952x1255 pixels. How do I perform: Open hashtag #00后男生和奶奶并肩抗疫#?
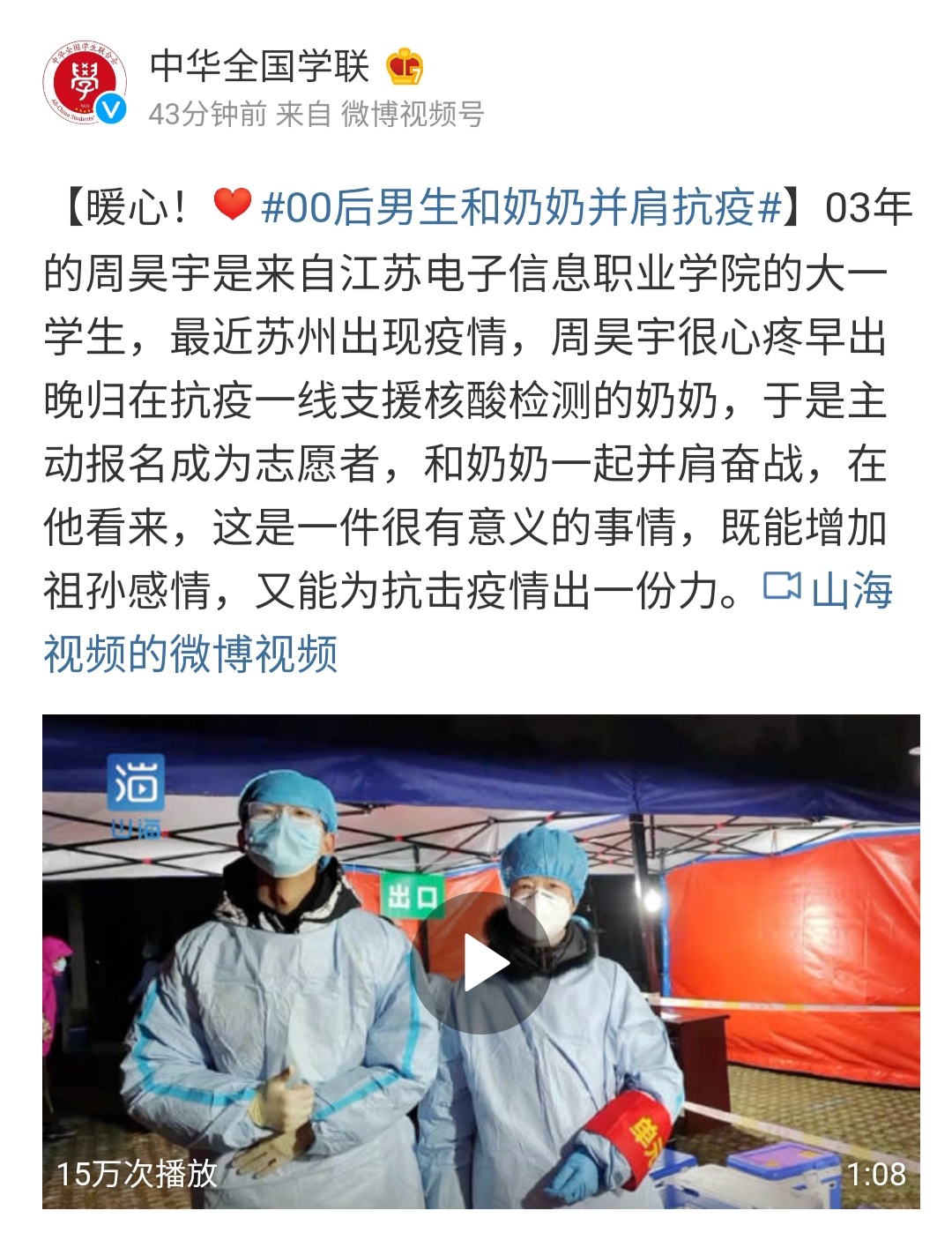(522, 209)
